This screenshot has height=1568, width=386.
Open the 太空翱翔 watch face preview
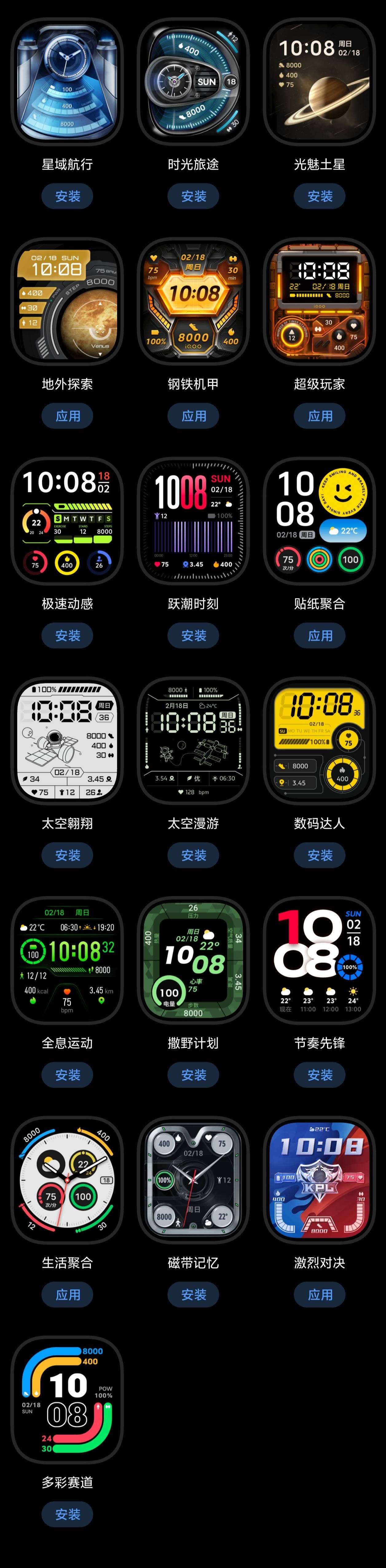coord(68,740)
